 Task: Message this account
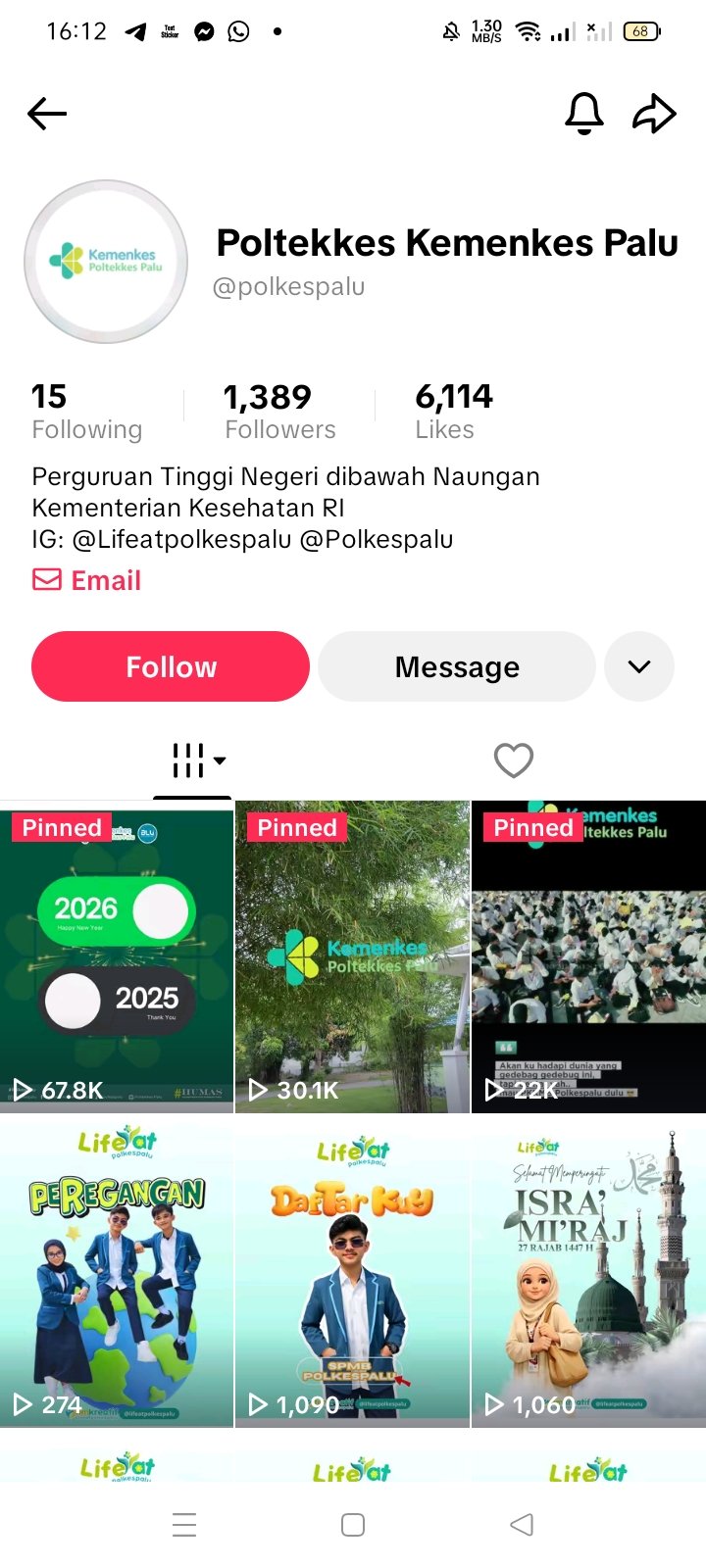click(x=457, y=666)
